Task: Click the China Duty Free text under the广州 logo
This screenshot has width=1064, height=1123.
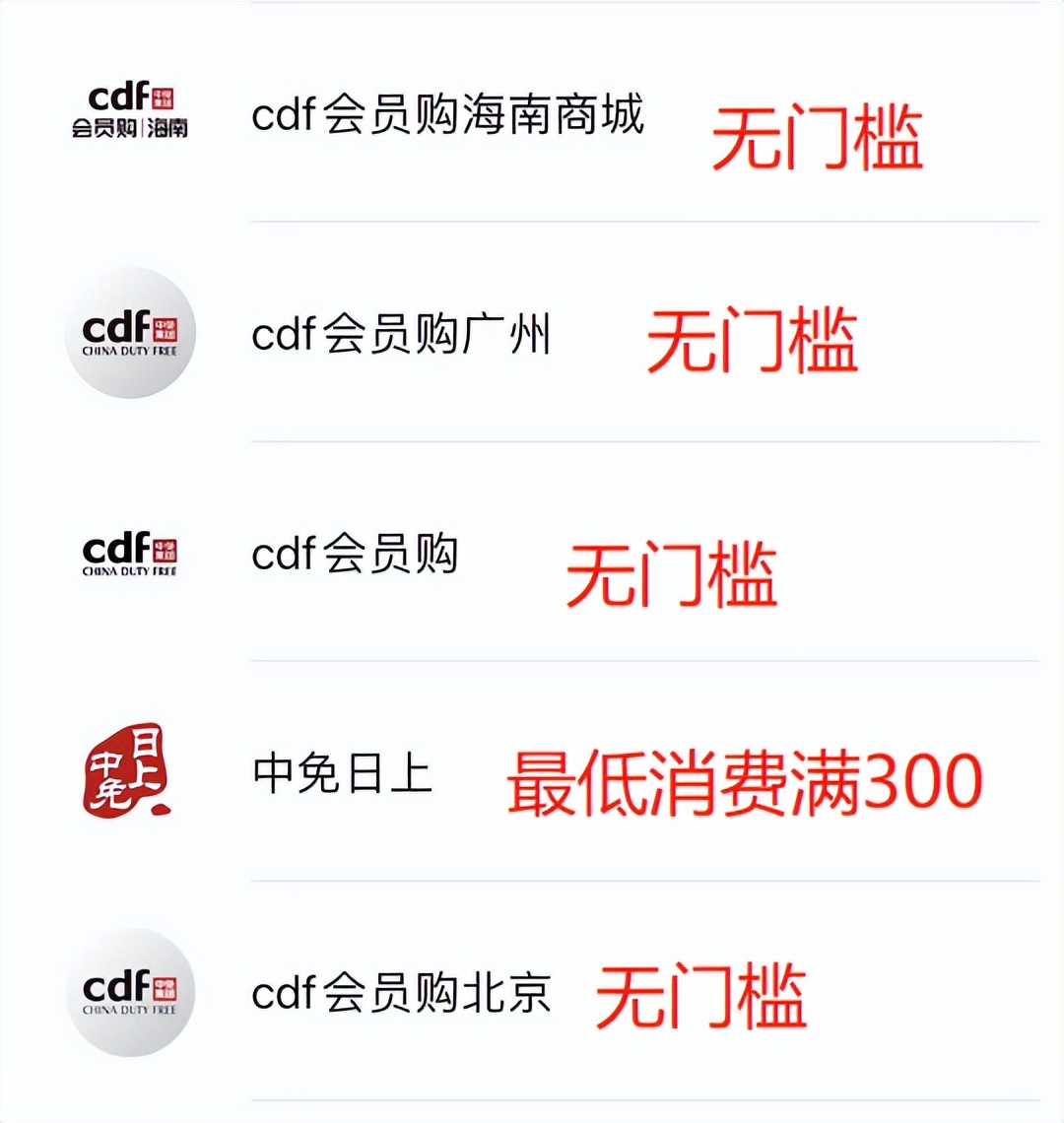Action: [131, 350]
